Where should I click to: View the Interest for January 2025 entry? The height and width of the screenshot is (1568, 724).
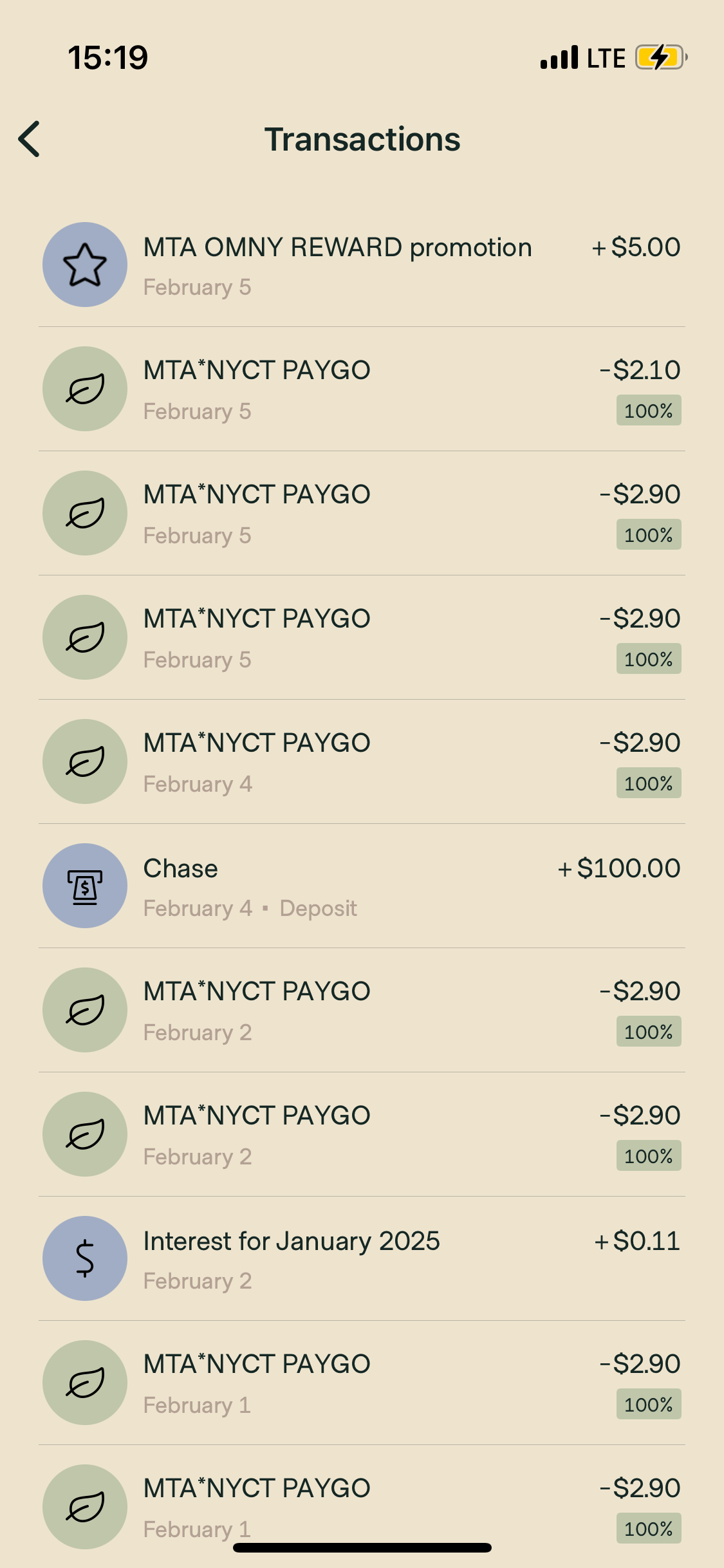coord(362,1259)
